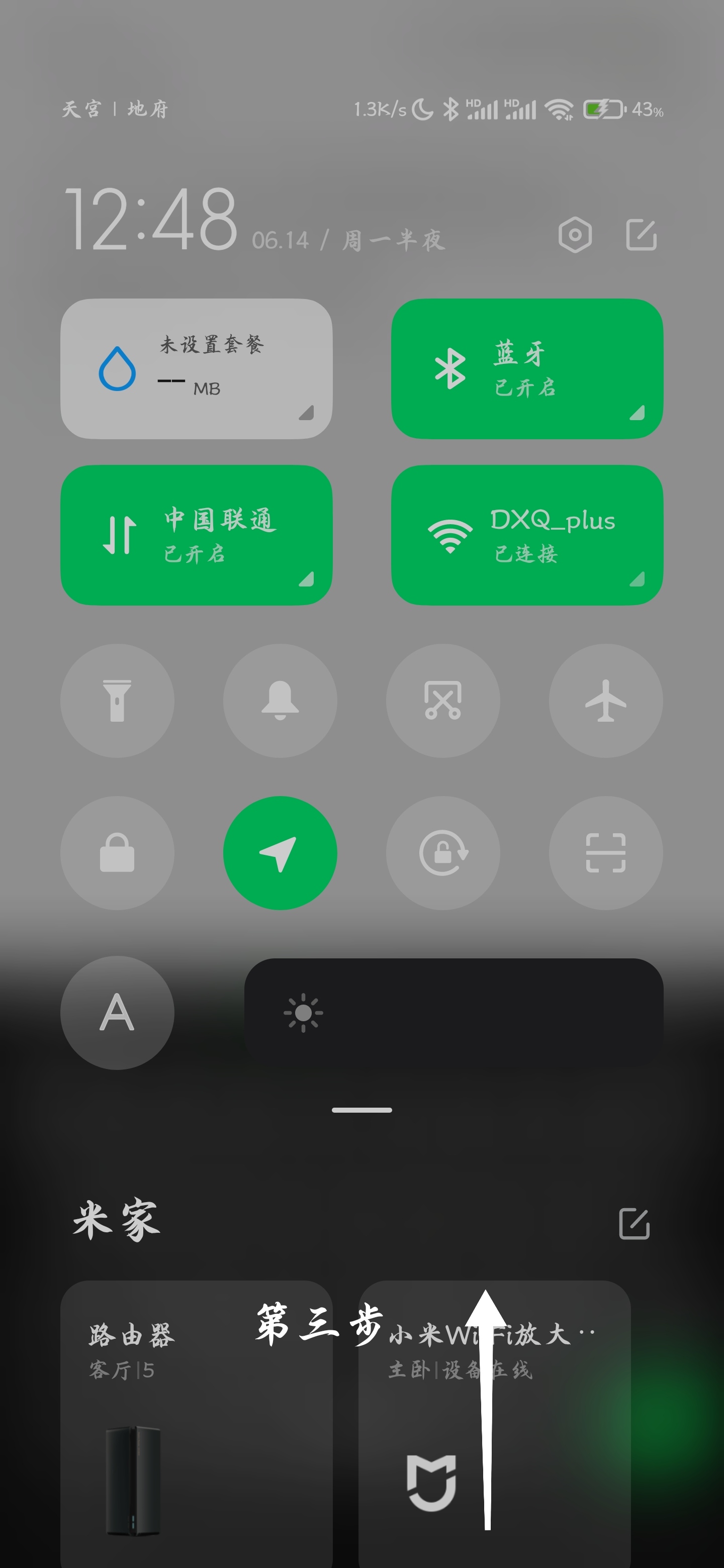Open the 路由器 router card
This screenshot has height=1568, width=724.
[196, 1418]
